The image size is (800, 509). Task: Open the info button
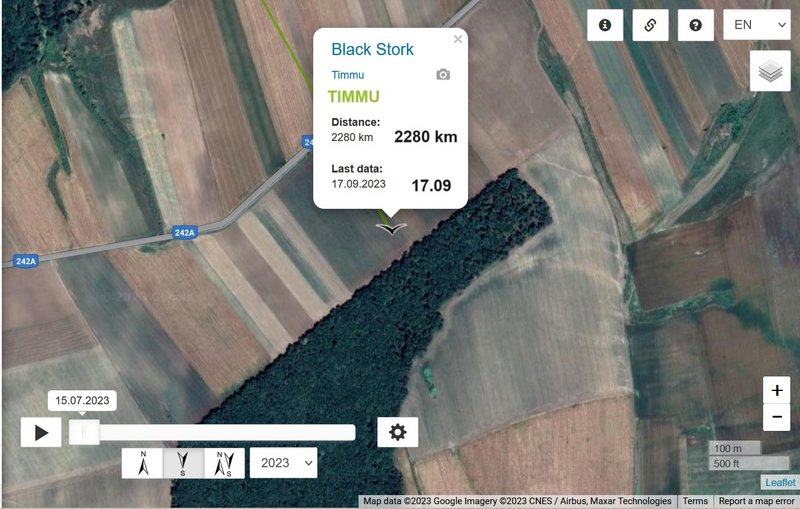pyautogui.click(x=605, y=25)
